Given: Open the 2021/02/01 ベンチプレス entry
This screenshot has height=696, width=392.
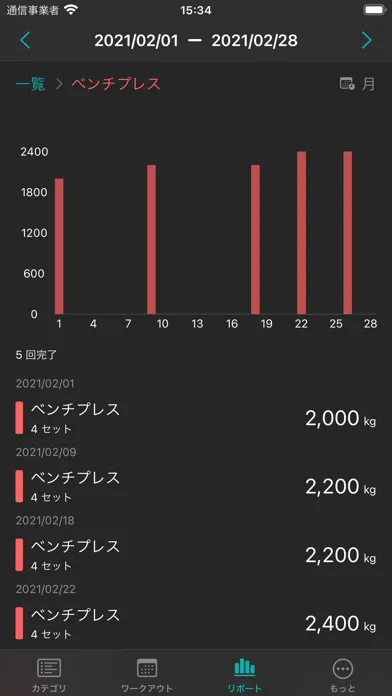Looking at the screenshot, I should coord(196,418).
